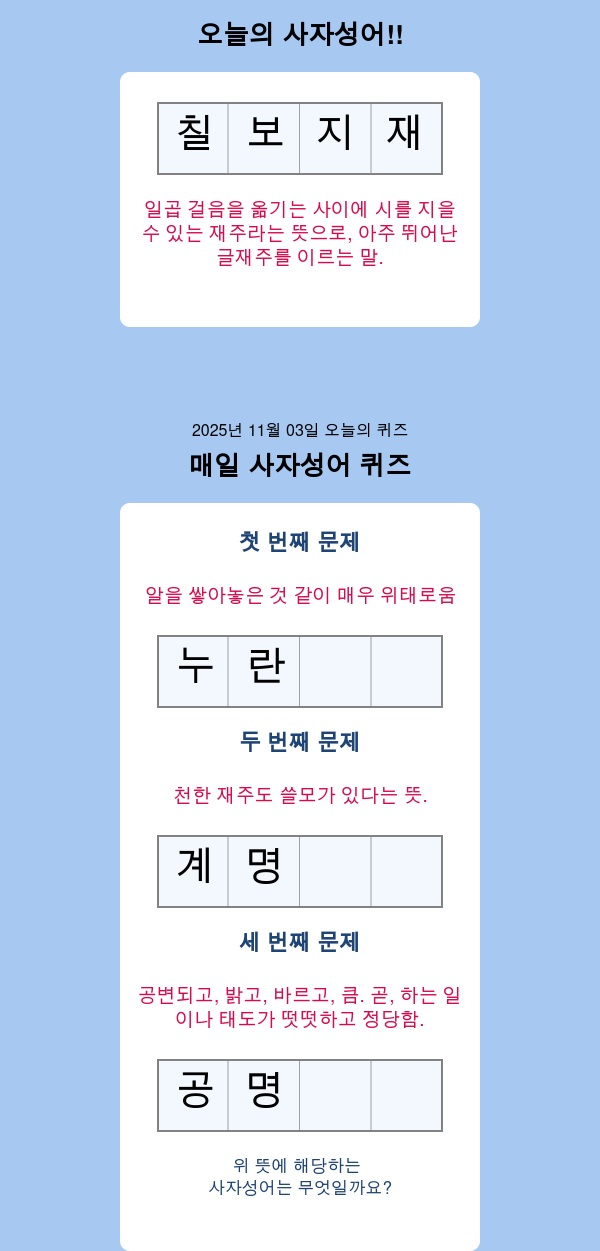
Task: Select the last empty box in the 공명 row
Action: pos(406,1095)
